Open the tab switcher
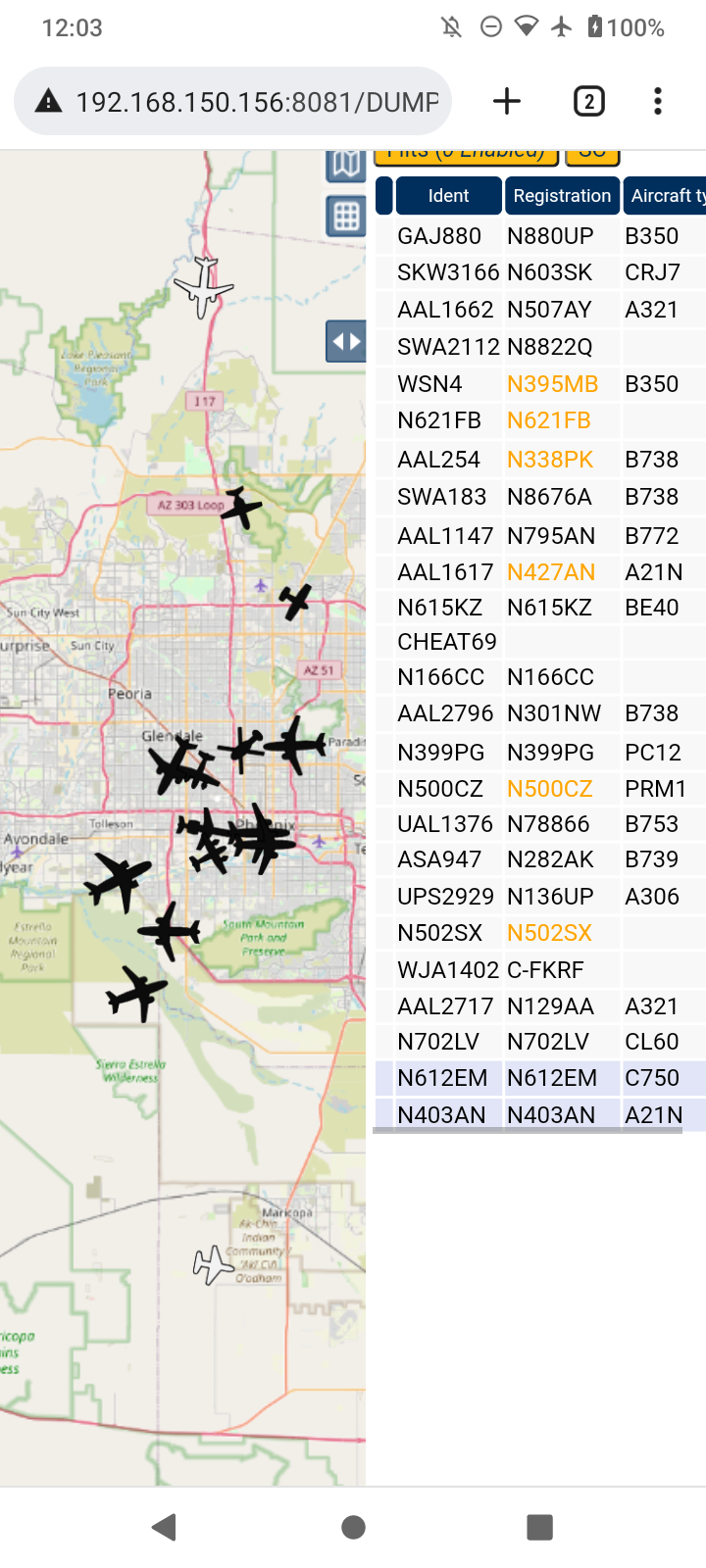 click(x=588, y=101)
